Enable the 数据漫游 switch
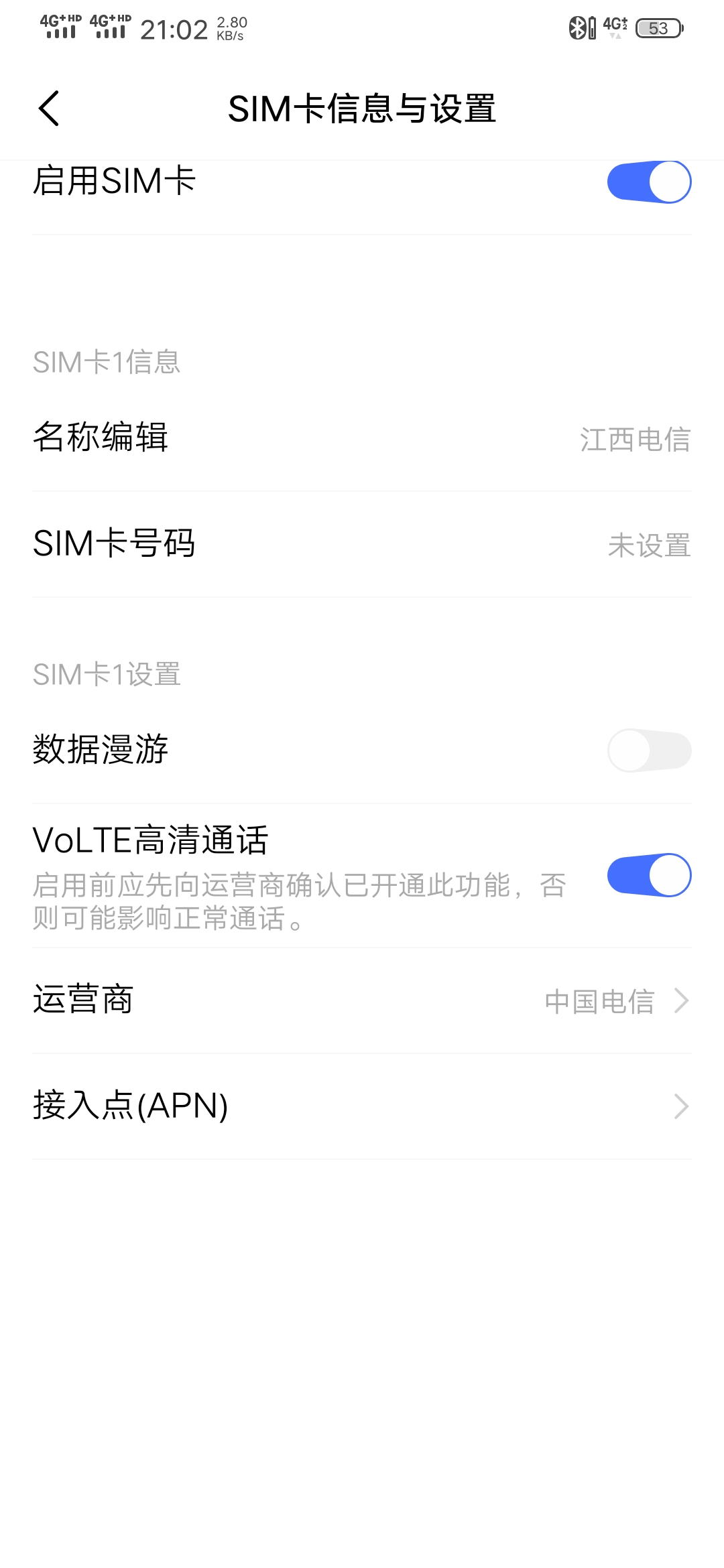The image size is (724, 1568). click(648, 750)
